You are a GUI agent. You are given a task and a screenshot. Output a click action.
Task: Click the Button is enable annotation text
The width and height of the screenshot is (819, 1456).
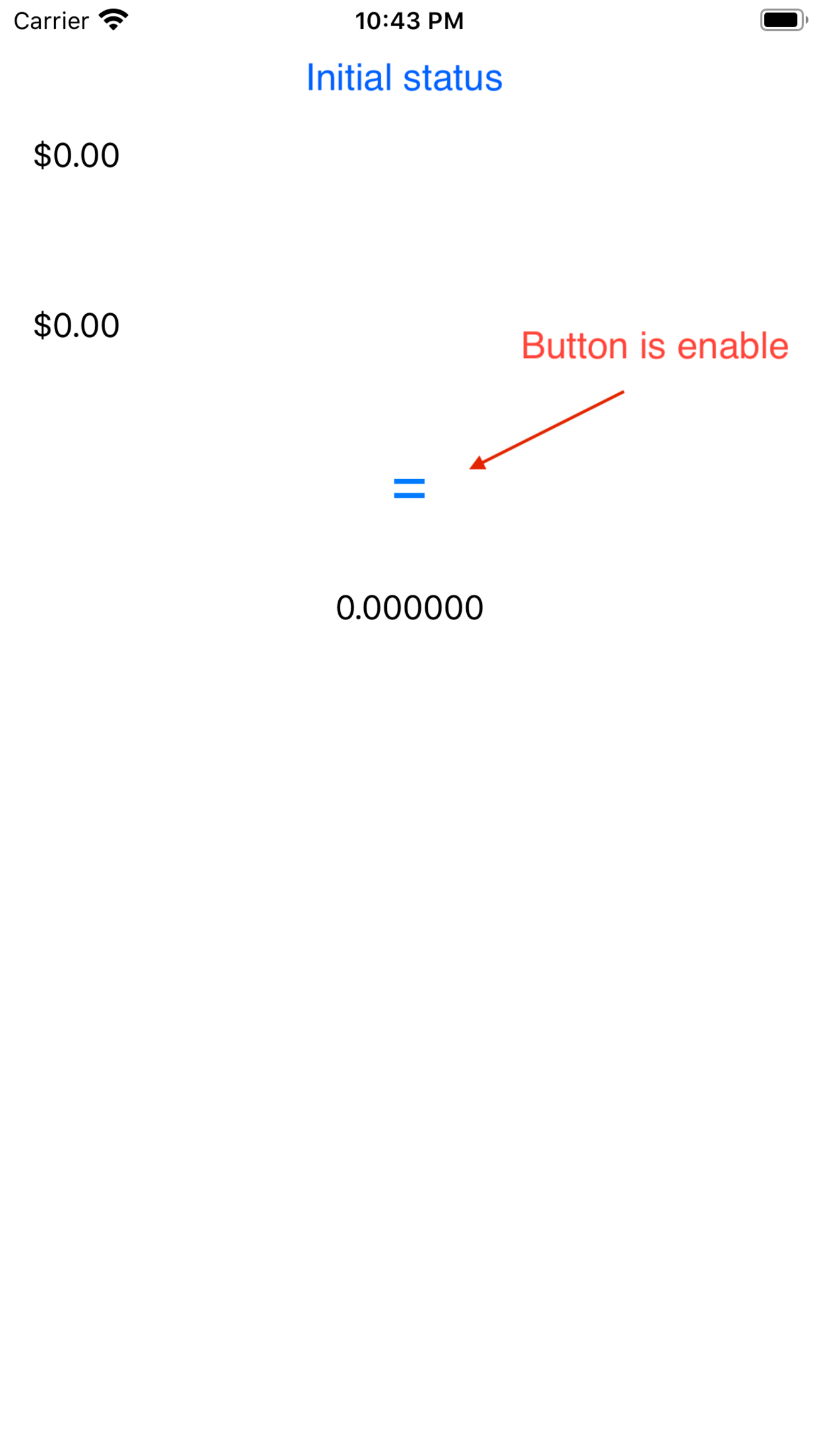tap(655, 345)
